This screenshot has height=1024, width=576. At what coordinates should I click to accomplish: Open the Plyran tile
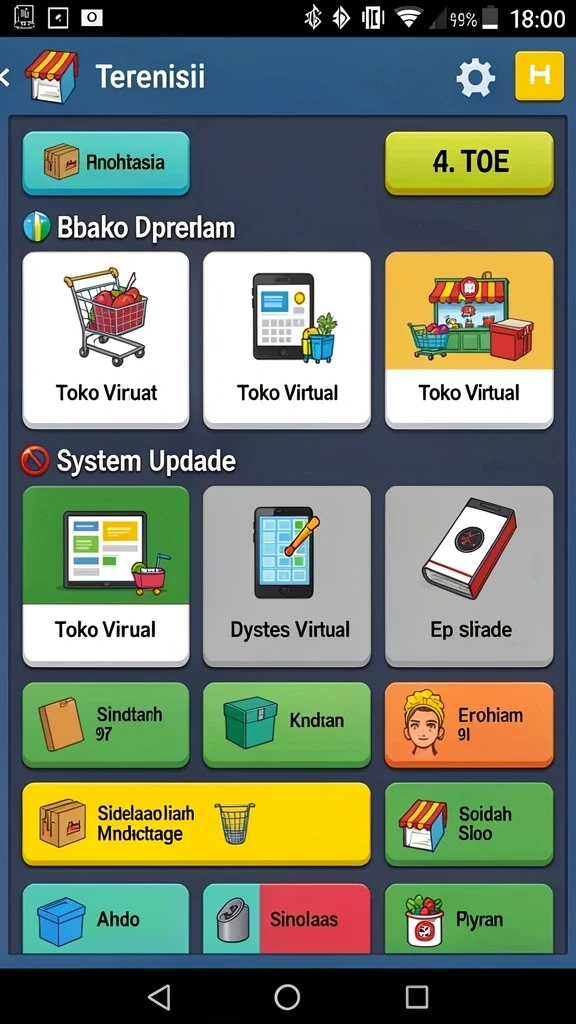coord(469,919)
